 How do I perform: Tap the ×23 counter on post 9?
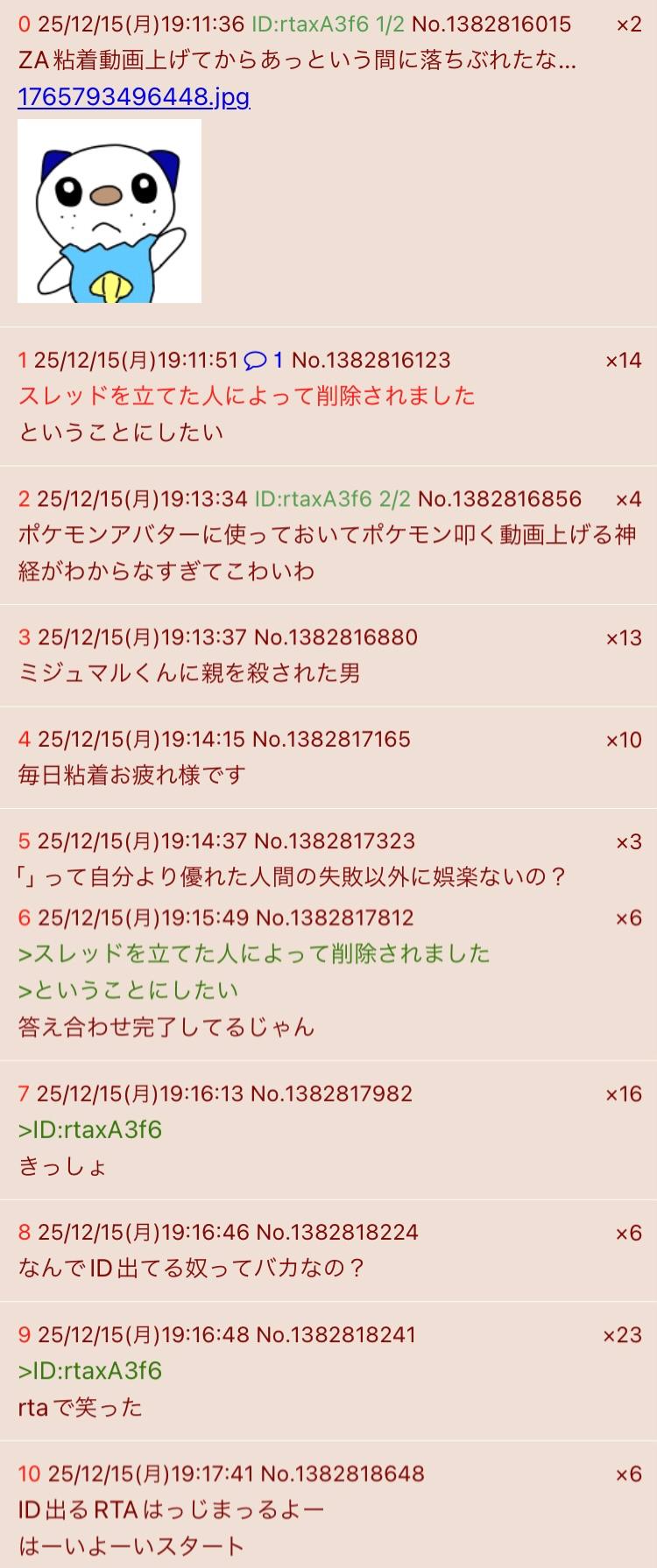click(x=622, y=1335)
